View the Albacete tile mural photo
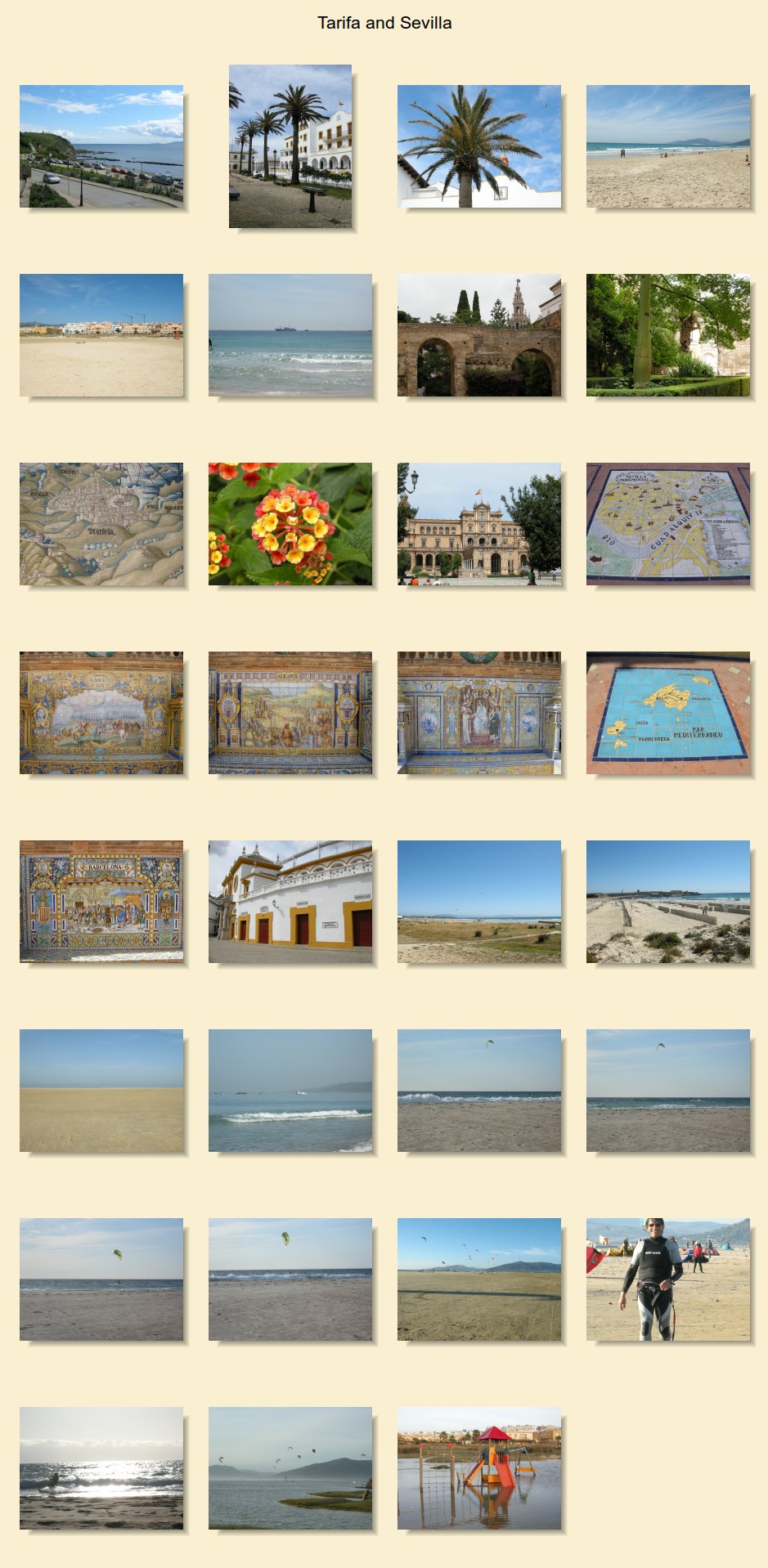The width and height of the screenshot is (768, 1568). [101, 713]
